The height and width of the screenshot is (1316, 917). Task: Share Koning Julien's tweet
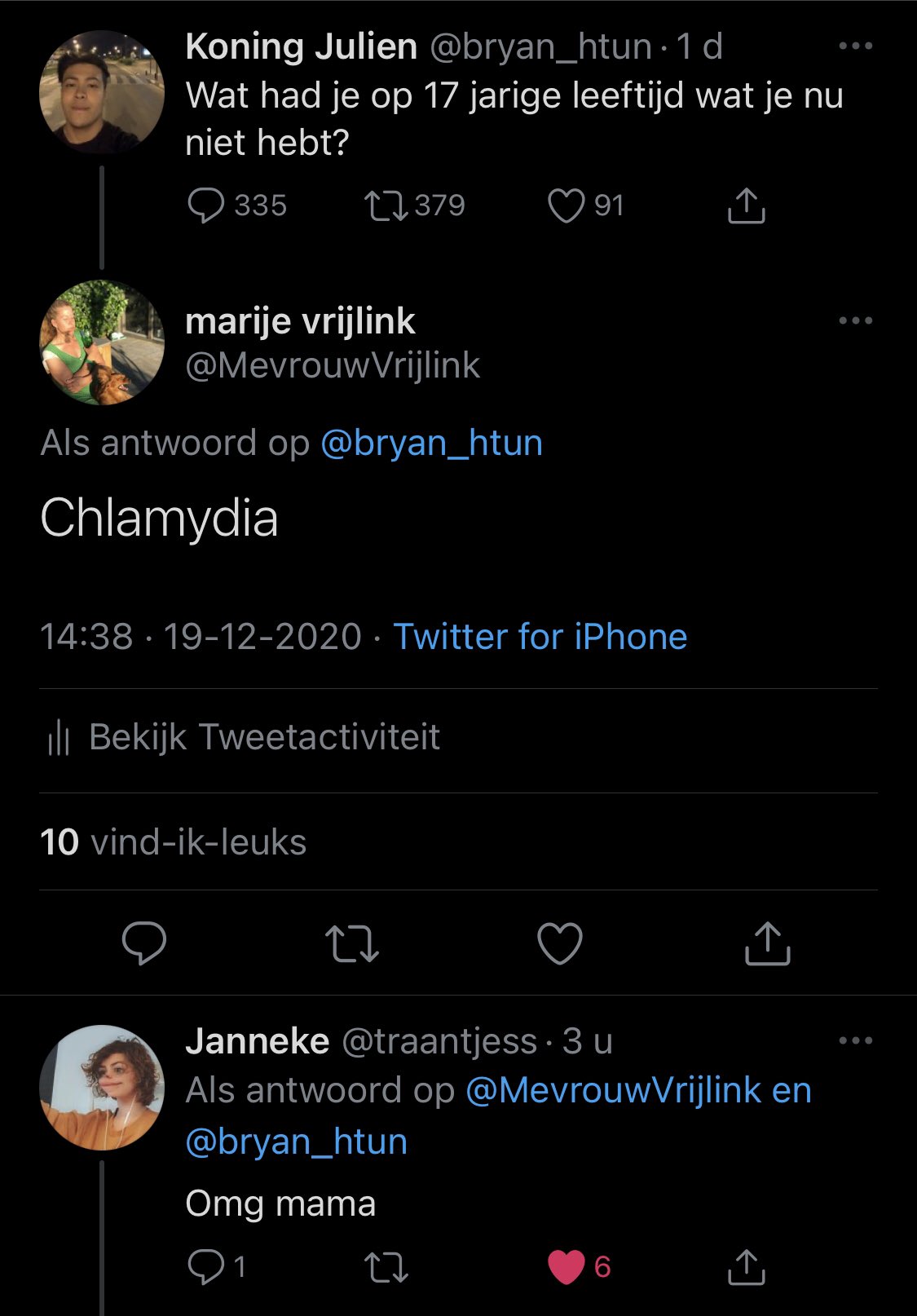(x=746, y=205)
